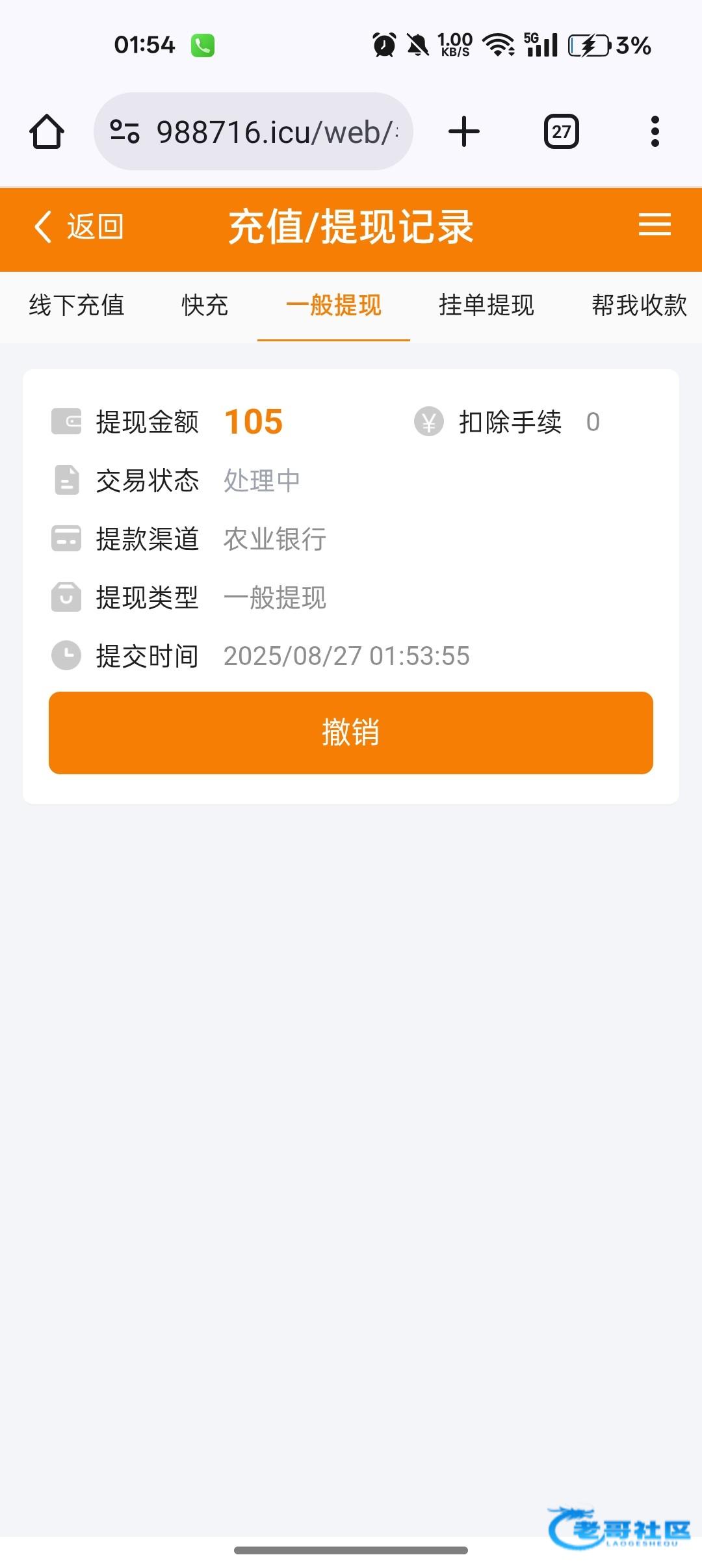The height and width of the screenshot is (1568, 702).
Task: Open a new browser tab with plus
Action: coord(464,132)
